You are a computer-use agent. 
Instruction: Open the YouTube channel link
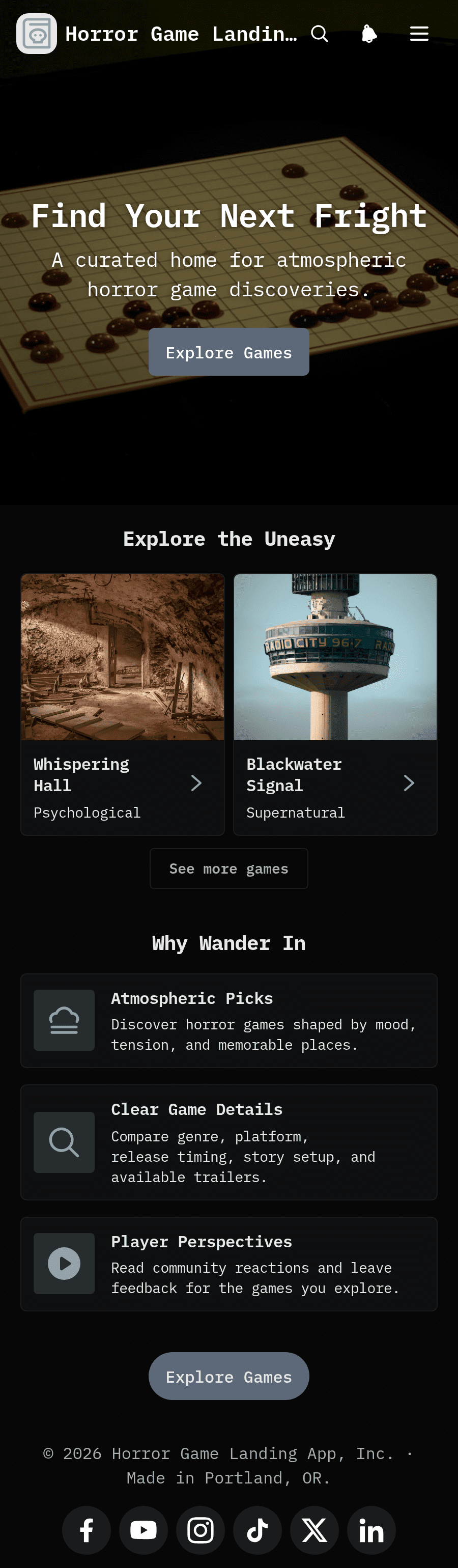(x=144, y=1530)
